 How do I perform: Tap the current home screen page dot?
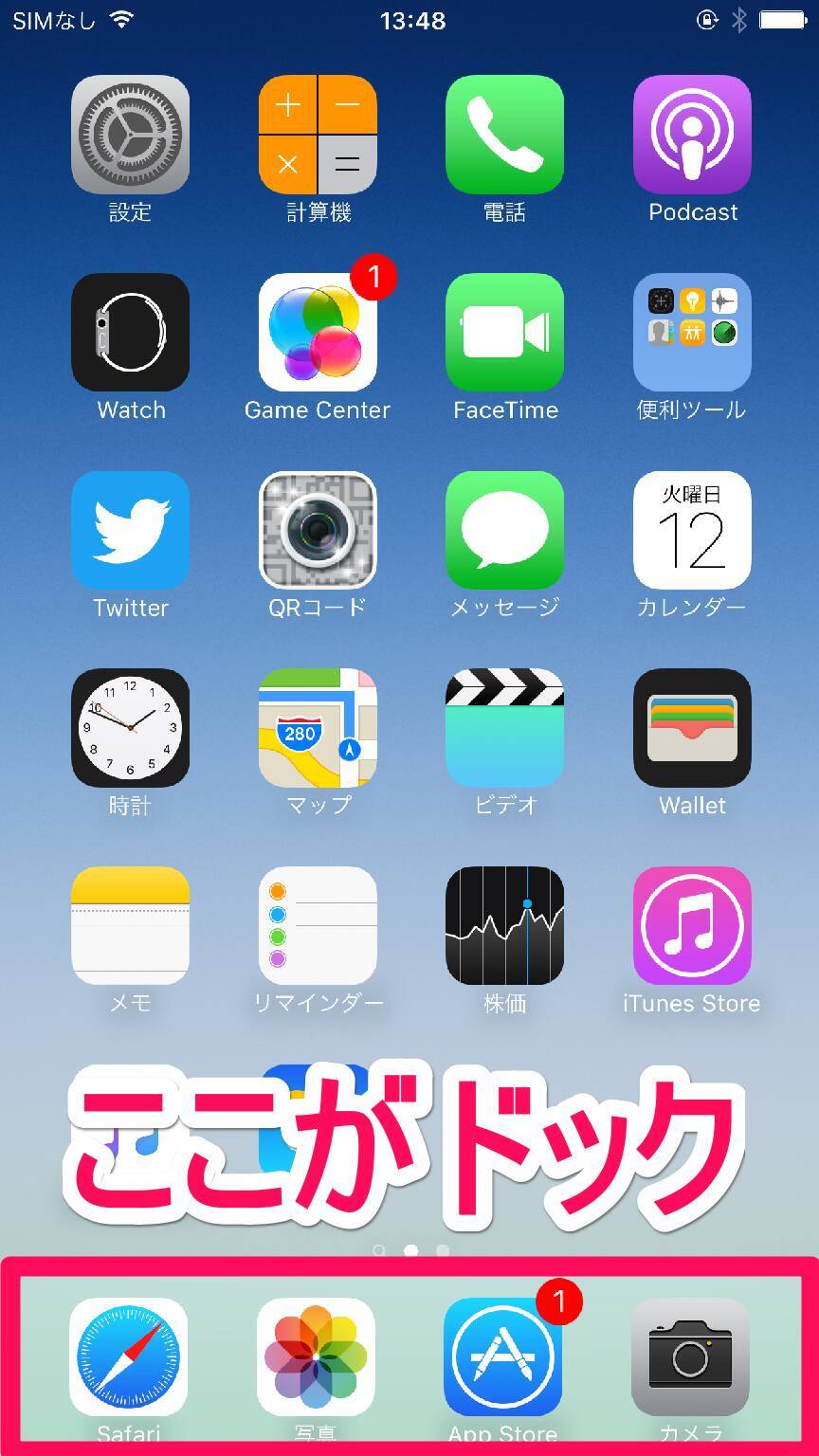[x=409, y=1250]
